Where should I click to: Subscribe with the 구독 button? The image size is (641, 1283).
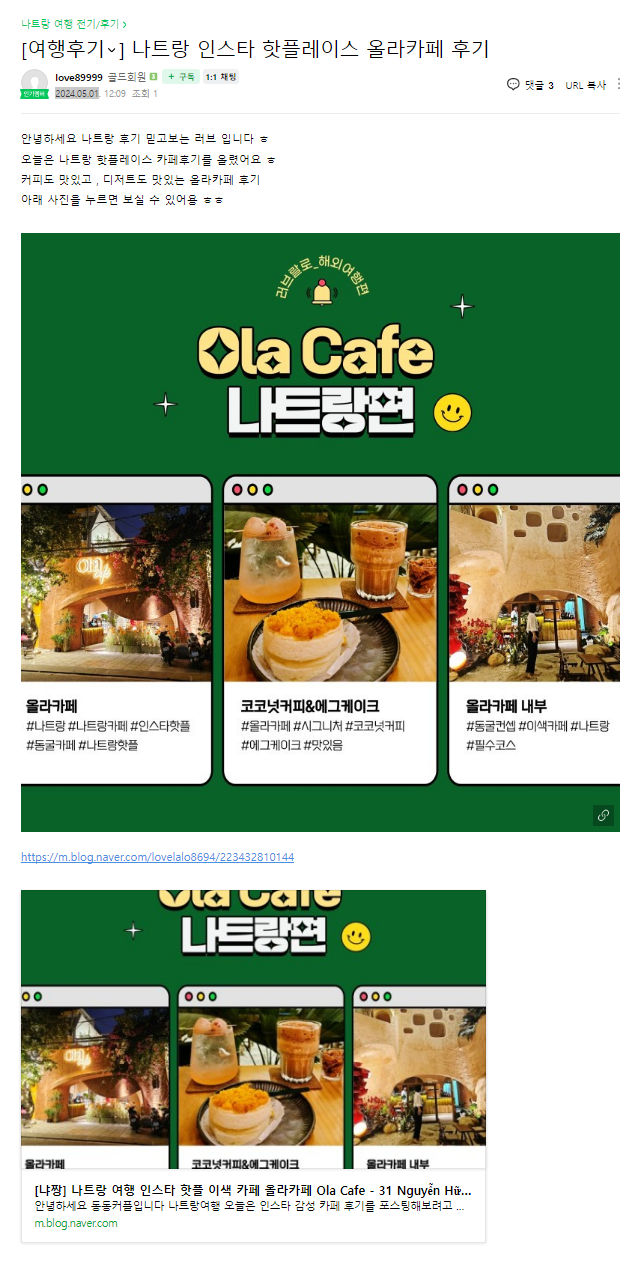point(181,77)
